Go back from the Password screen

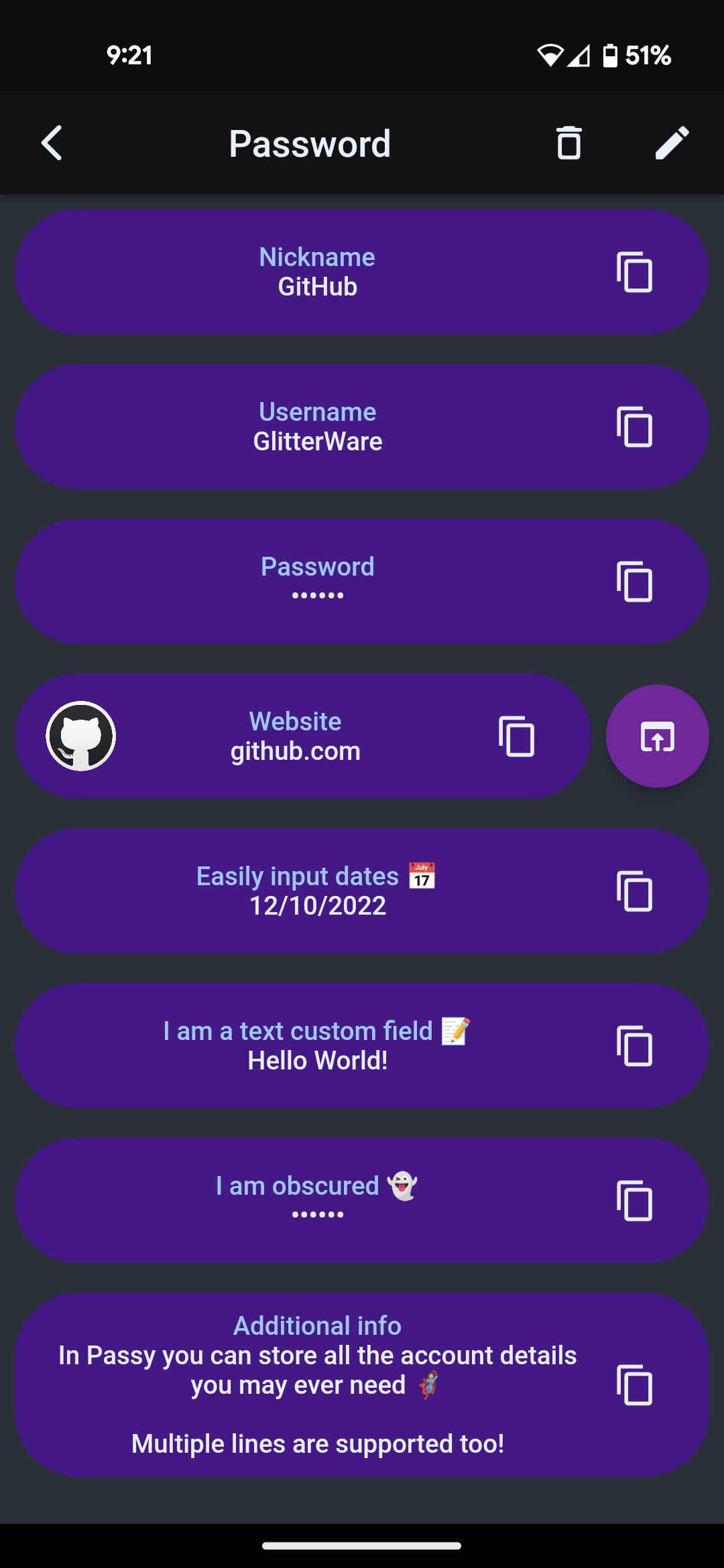52,143
